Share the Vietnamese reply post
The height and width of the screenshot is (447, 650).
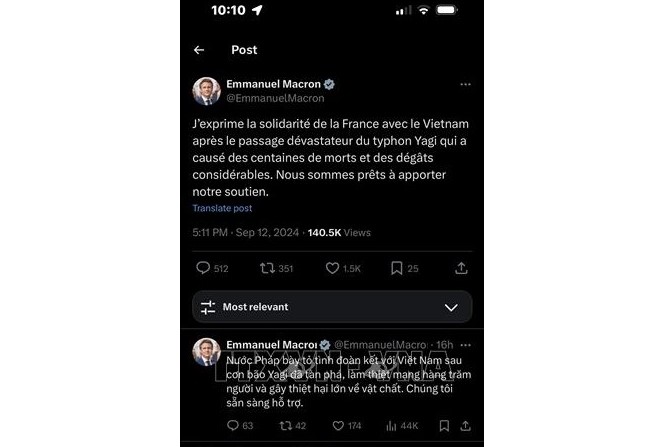click(x=461, y=426)
